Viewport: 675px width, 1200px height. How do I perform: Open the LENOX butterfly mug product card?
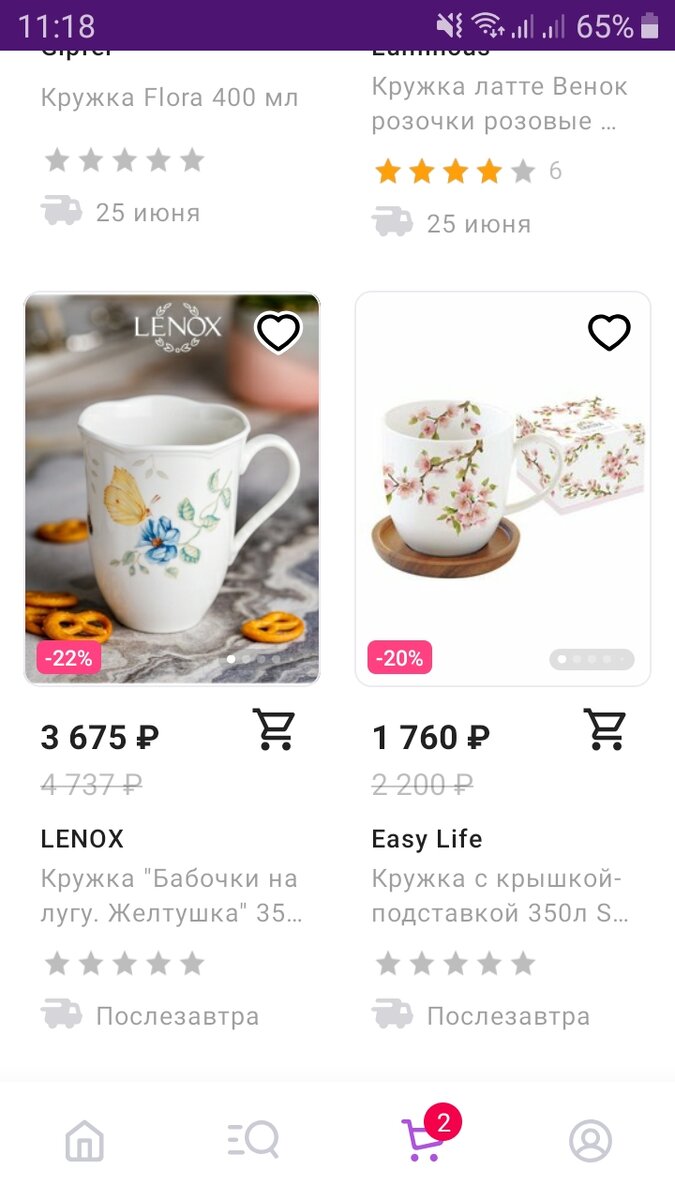[x=172, y=490]
